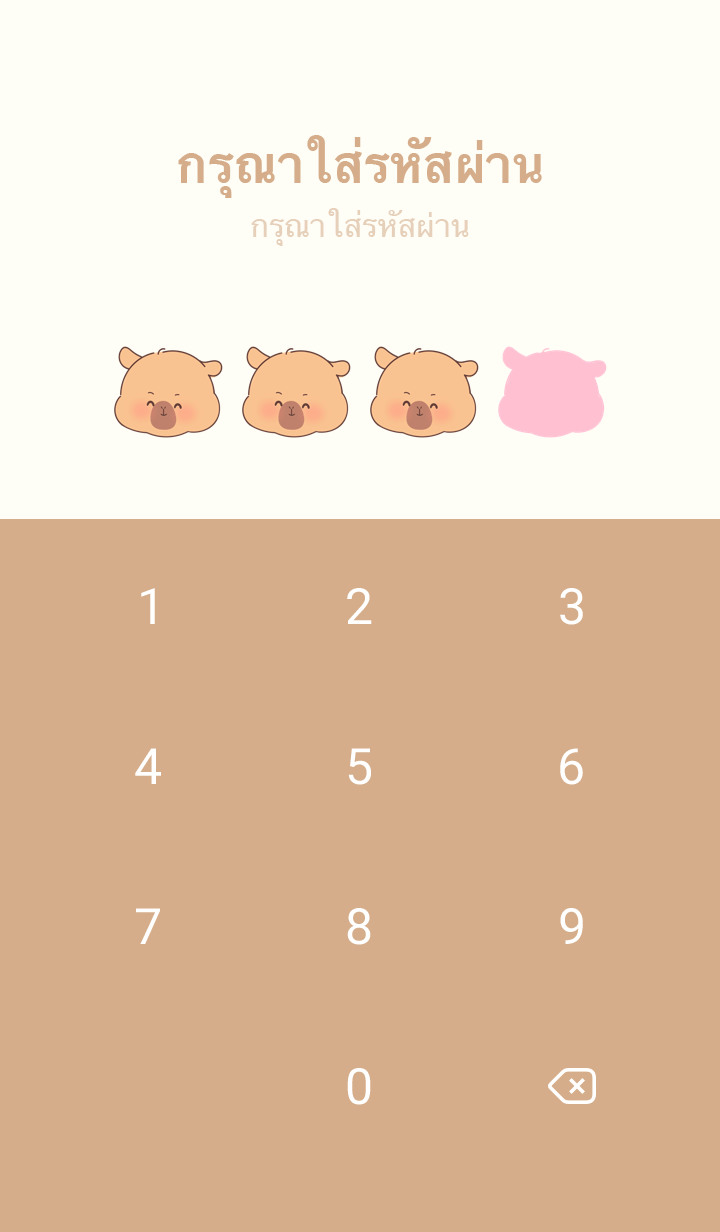Tap the 6 key
Image resolution: width=720 pixels, height=1232 pixels.
pyautogui.click(x=571, y=767)
